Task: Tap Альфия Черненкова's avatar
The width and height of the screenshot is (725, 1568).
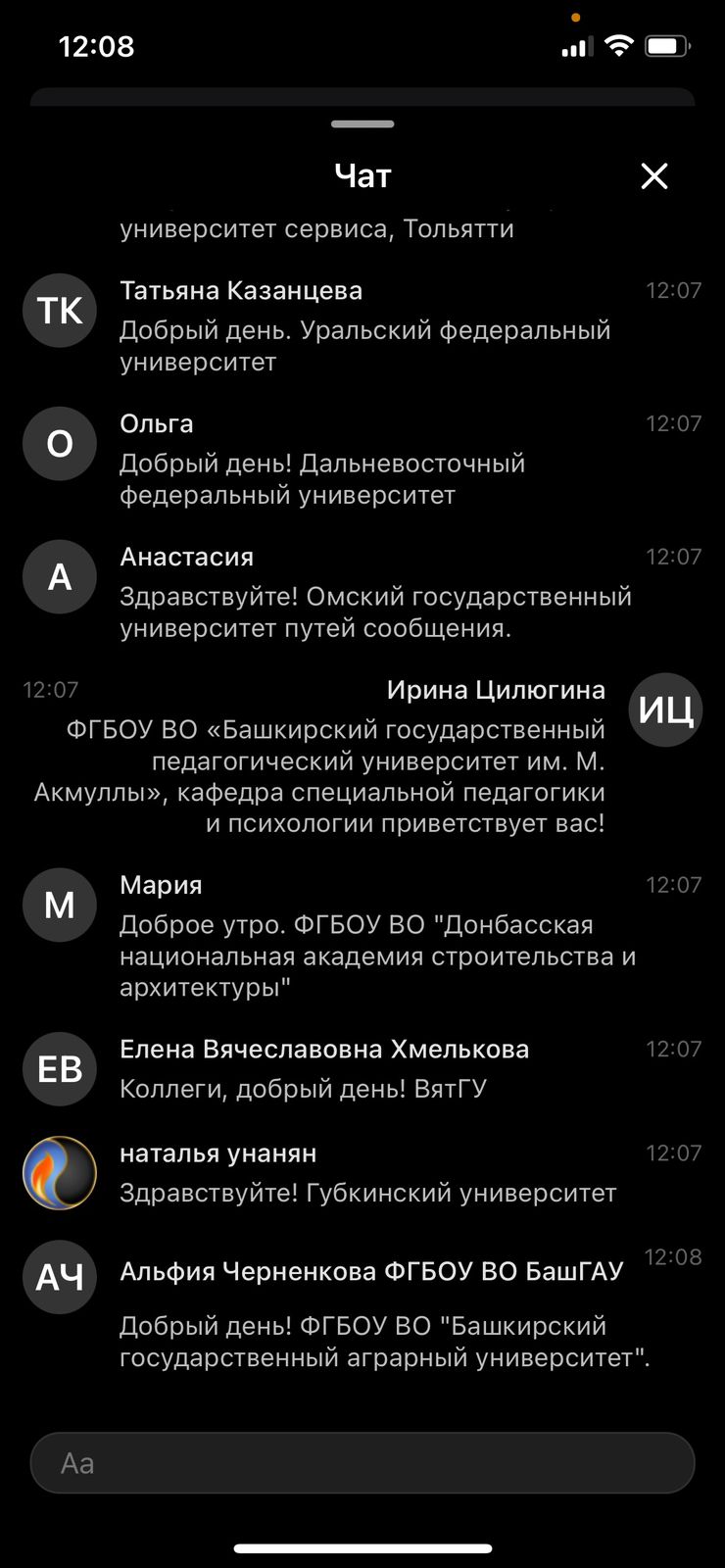Action: click(60, 1277)
